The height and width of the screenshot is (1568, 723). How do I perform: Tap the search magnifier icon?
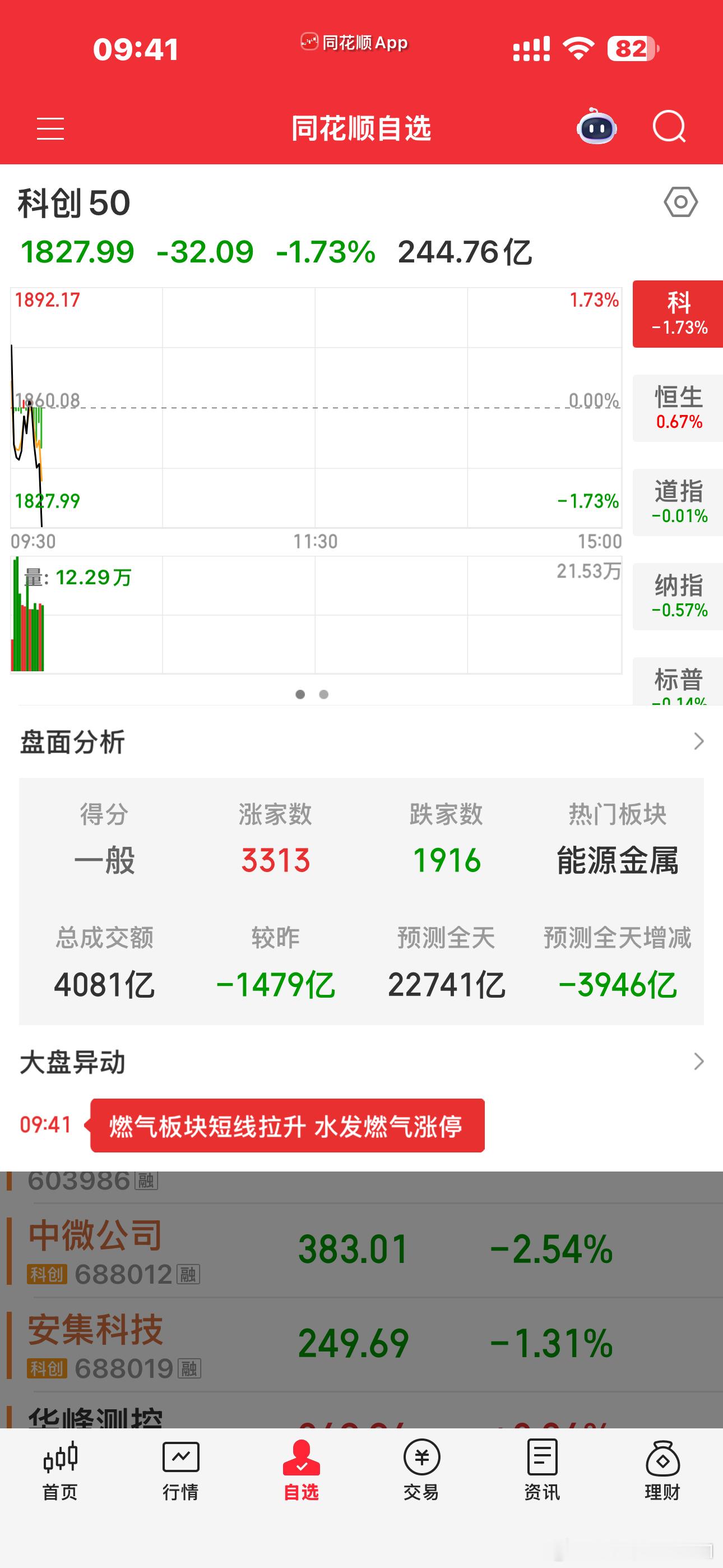(669, 127)
